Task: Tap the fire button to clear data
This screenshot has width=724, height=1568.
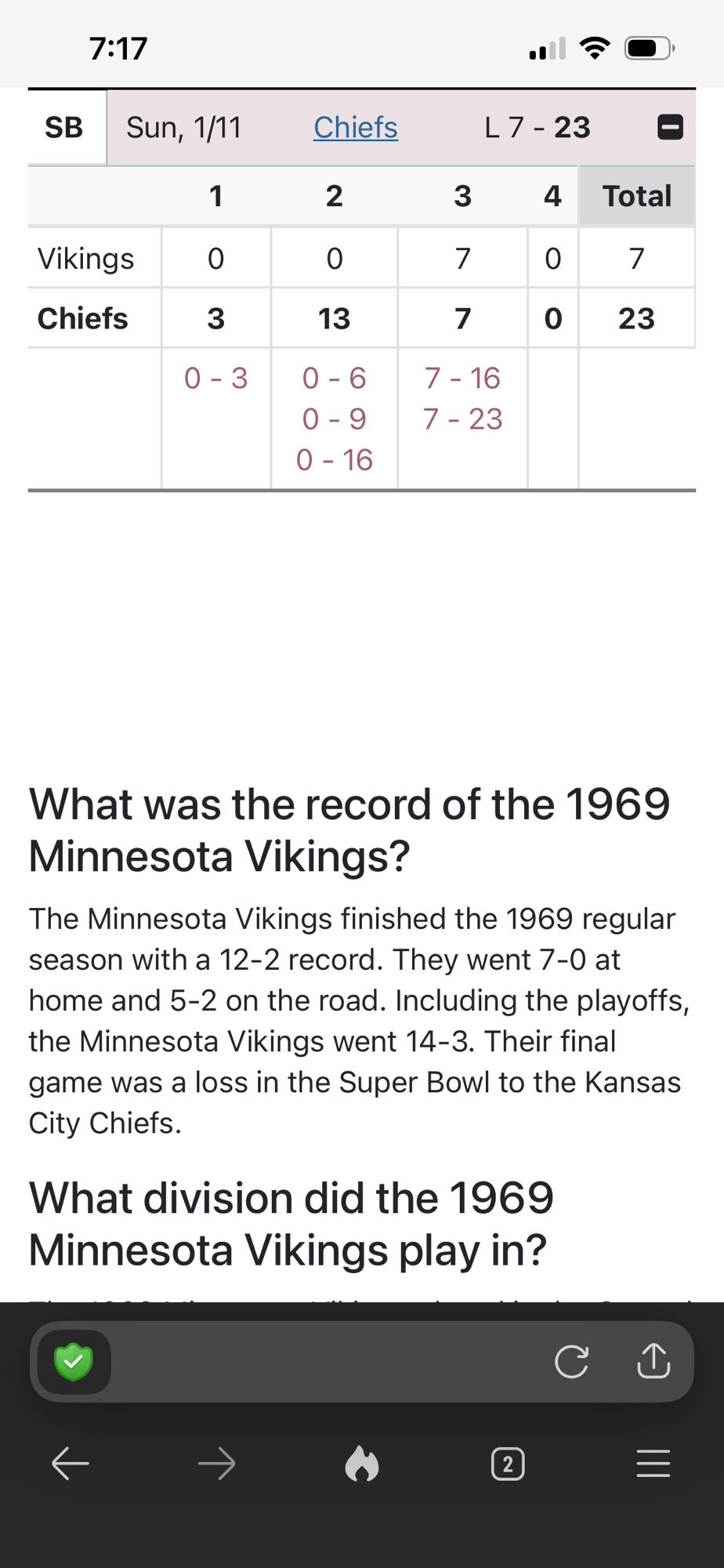Action: click(362, 1464)
